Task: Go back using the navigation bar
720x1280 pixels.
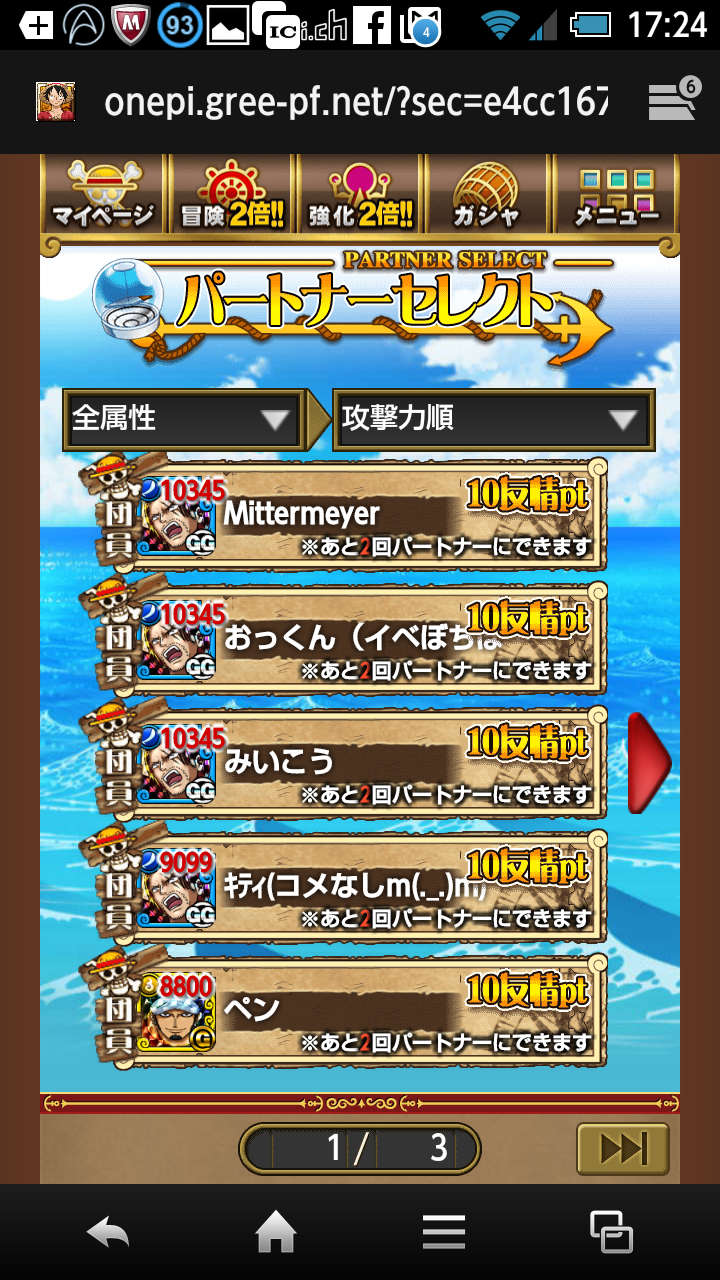Action: click(x=108, y=1232)
